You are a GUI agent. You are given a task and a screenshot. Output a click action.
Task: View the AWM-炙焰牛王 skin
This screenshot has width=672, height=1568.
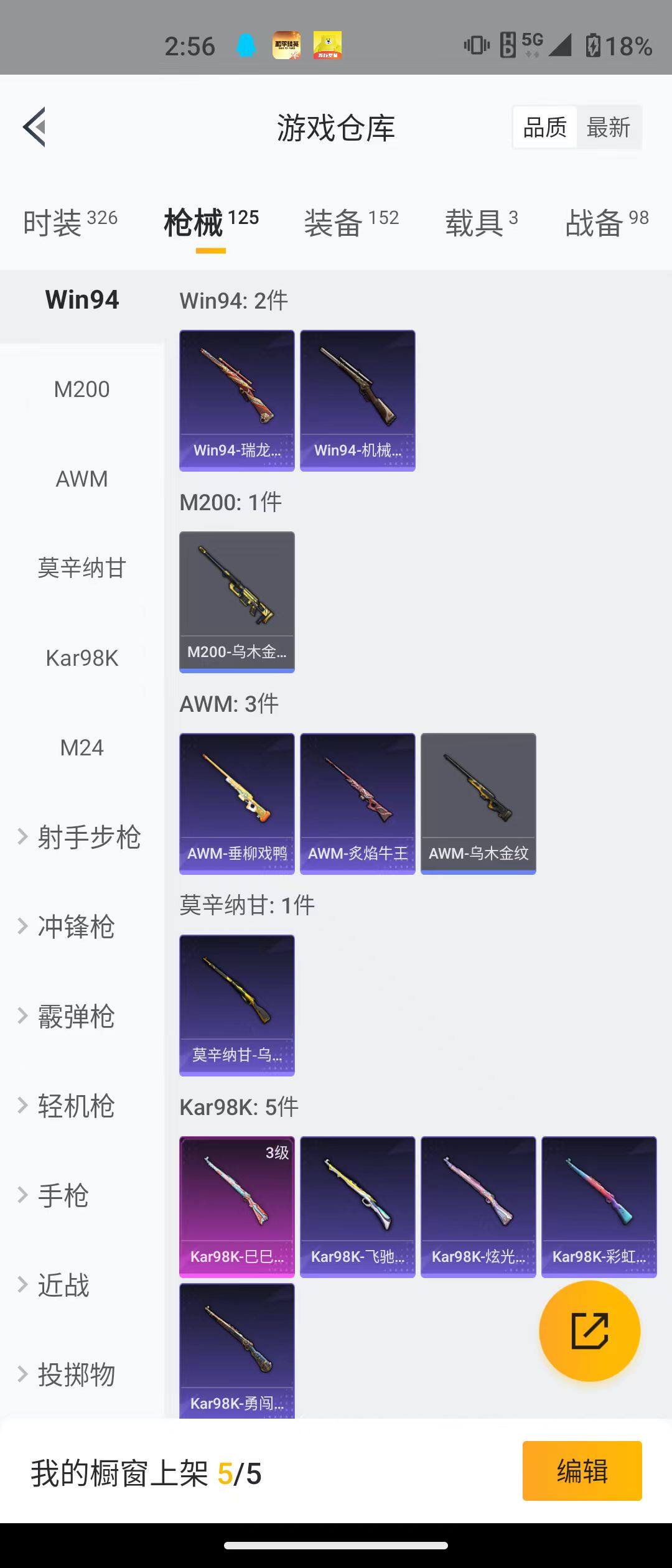[x=357, y=803]
